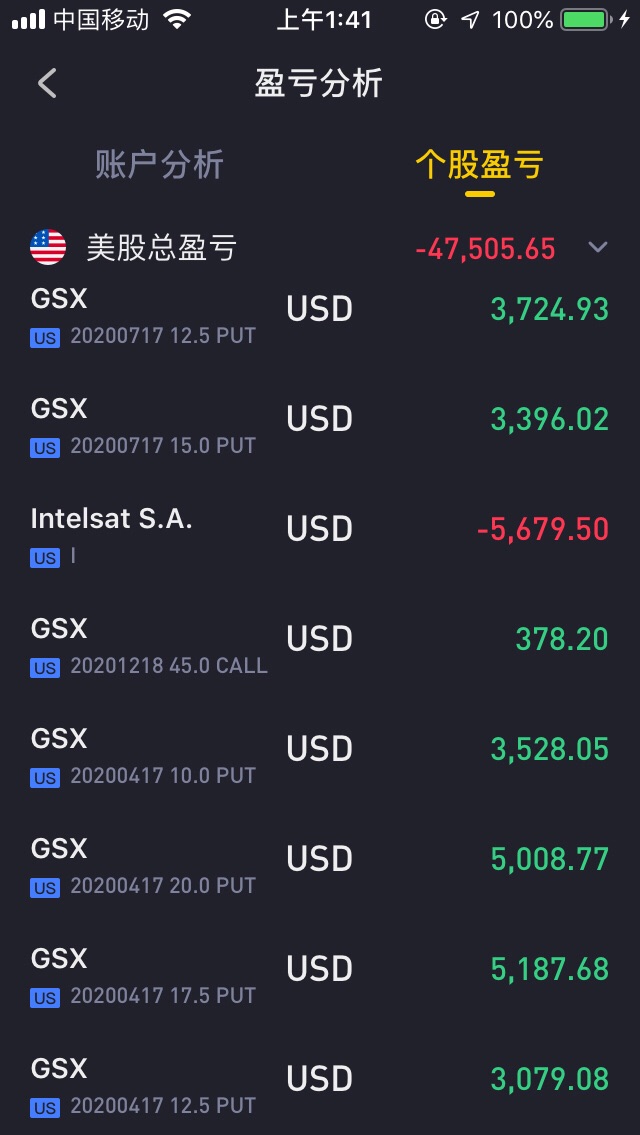Switch to the 账户分析 tab
The height and width of the screenshot is (1135, 640).
[159, 165]
